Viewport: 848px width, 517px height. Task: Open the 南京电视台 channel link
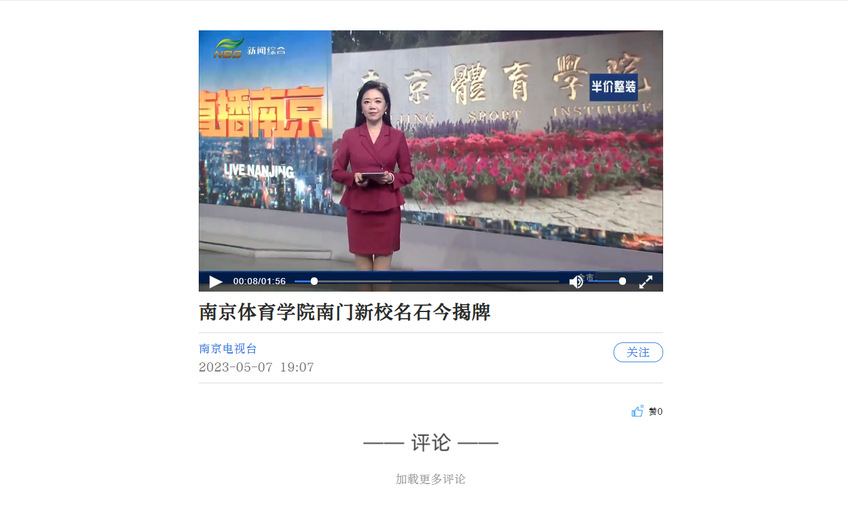228,349
